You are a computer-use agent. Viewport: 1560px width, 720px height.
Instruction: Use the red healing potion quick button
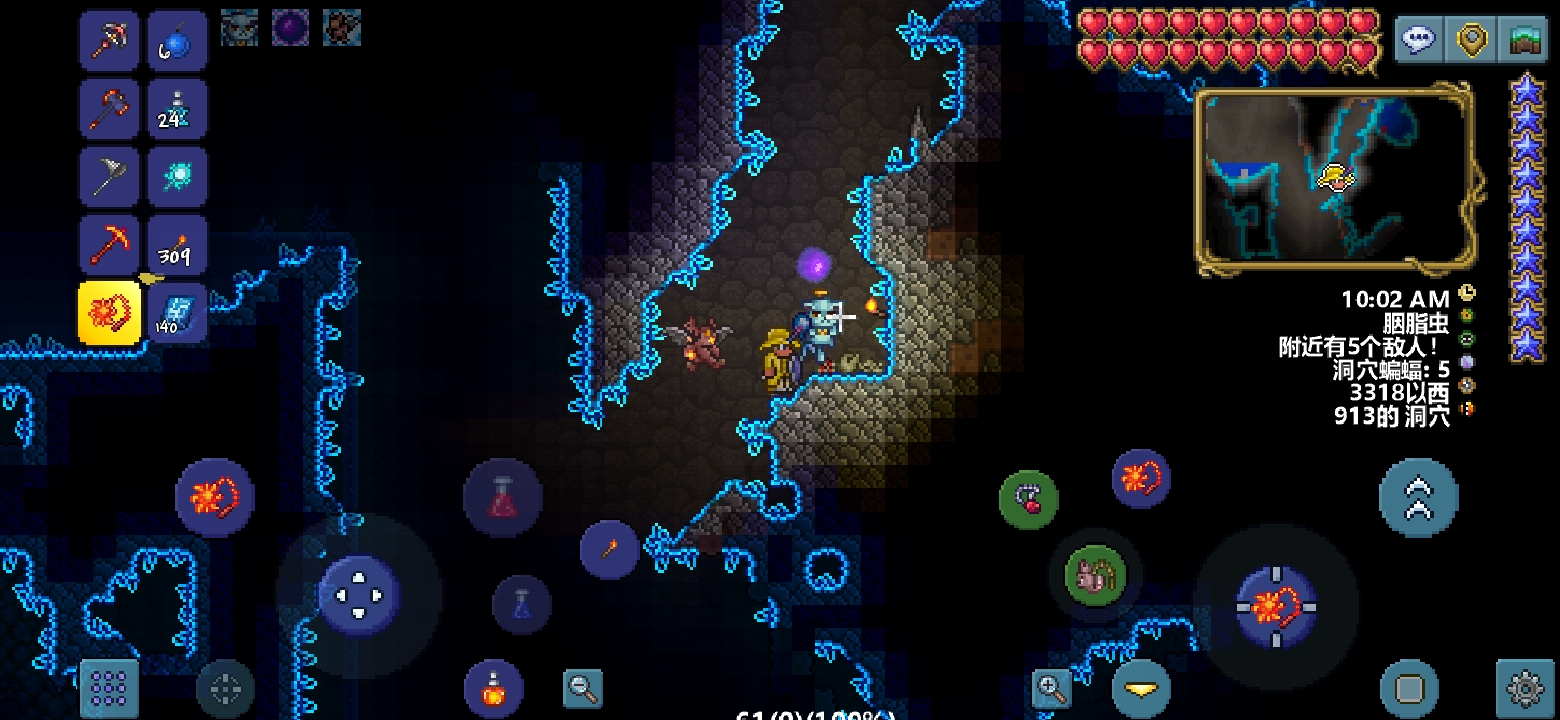pyautogui.click(x=502, y=497)
